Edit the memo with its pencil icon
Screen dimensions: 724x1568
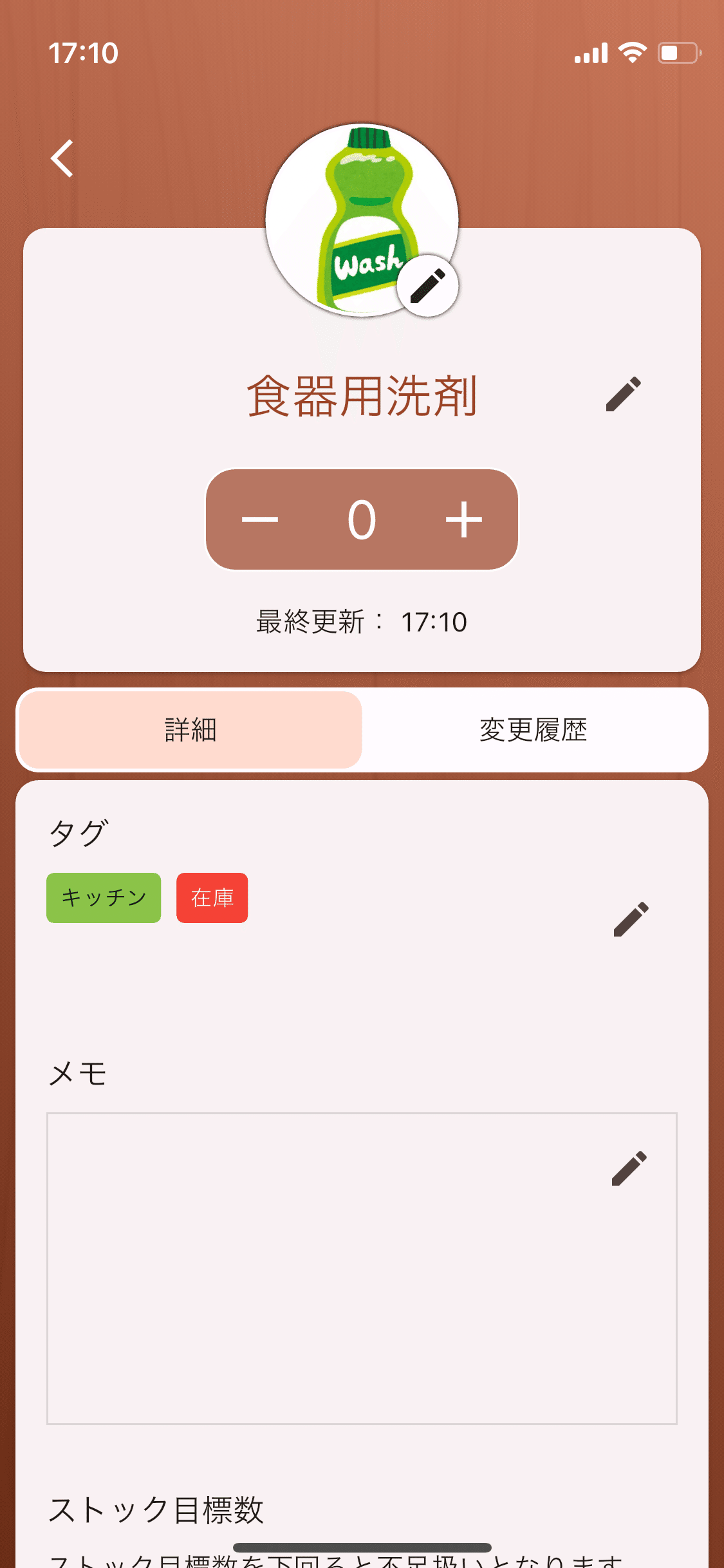[x=629, y=1168]
